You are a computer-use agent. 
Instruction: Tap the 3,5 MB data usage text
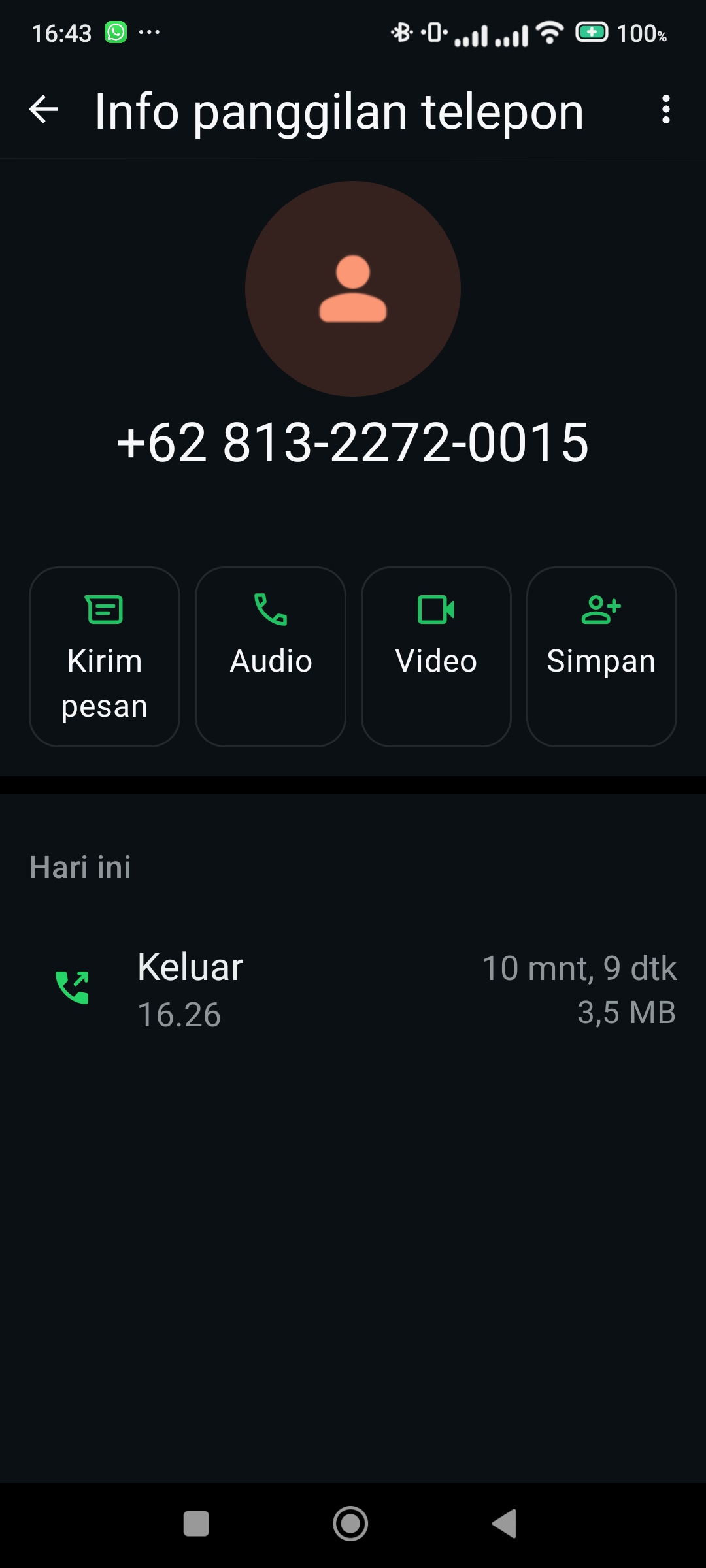pos(626,1013)
